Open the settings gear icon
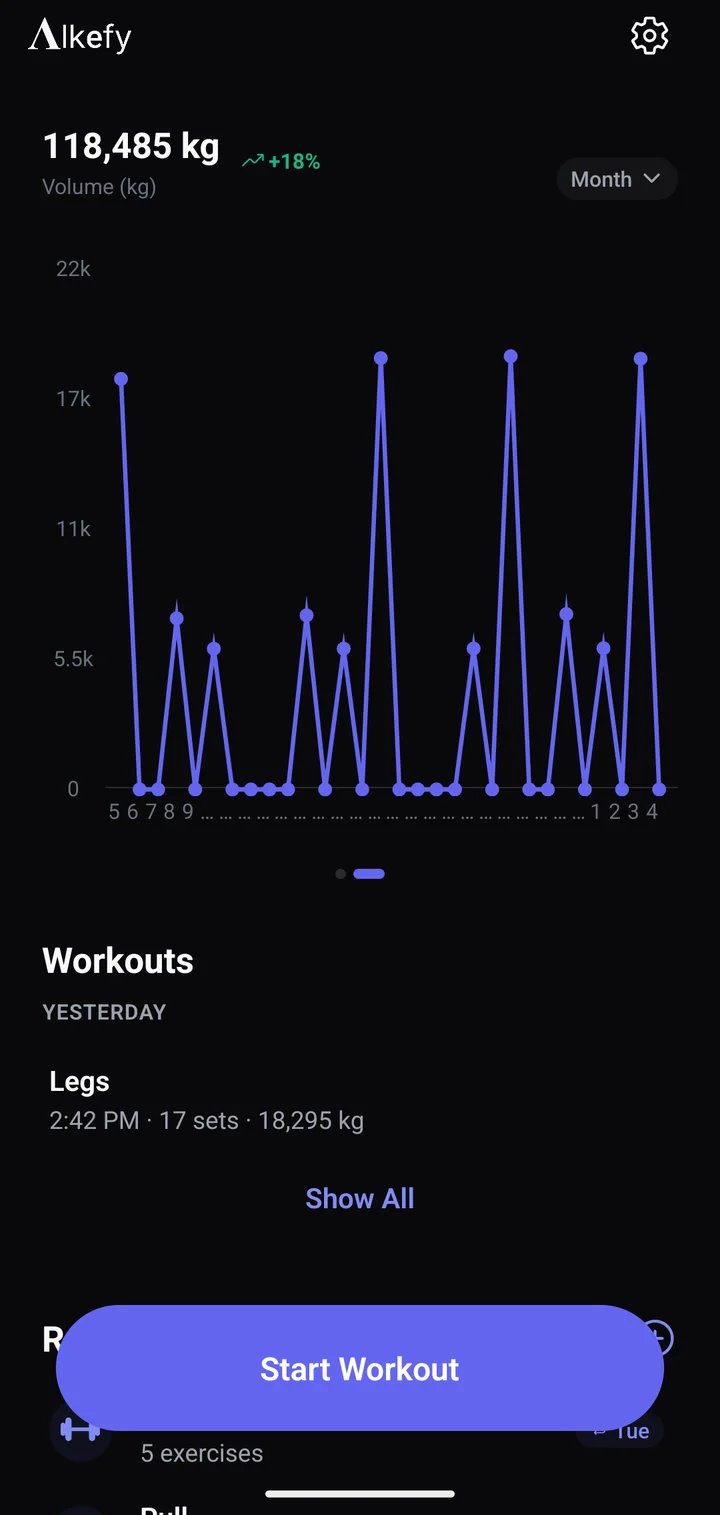The height and width of the screenshot is (1515, 720). 649,36
